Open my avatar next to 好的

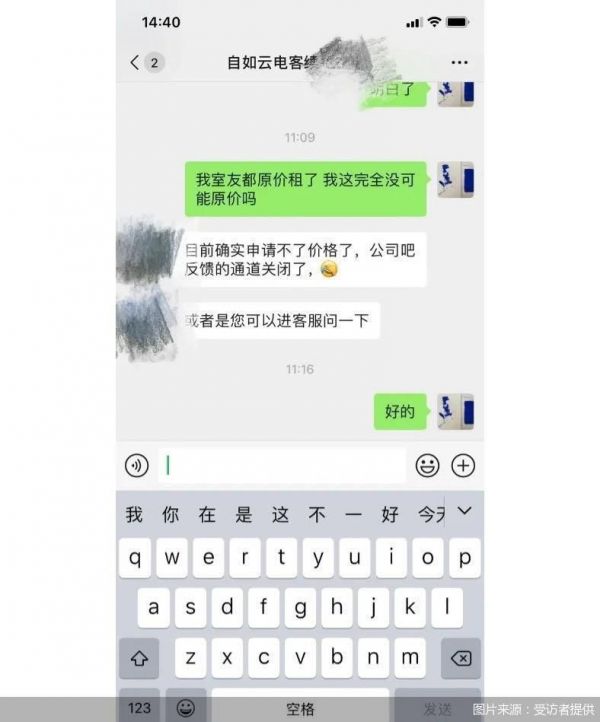[455, 411]
